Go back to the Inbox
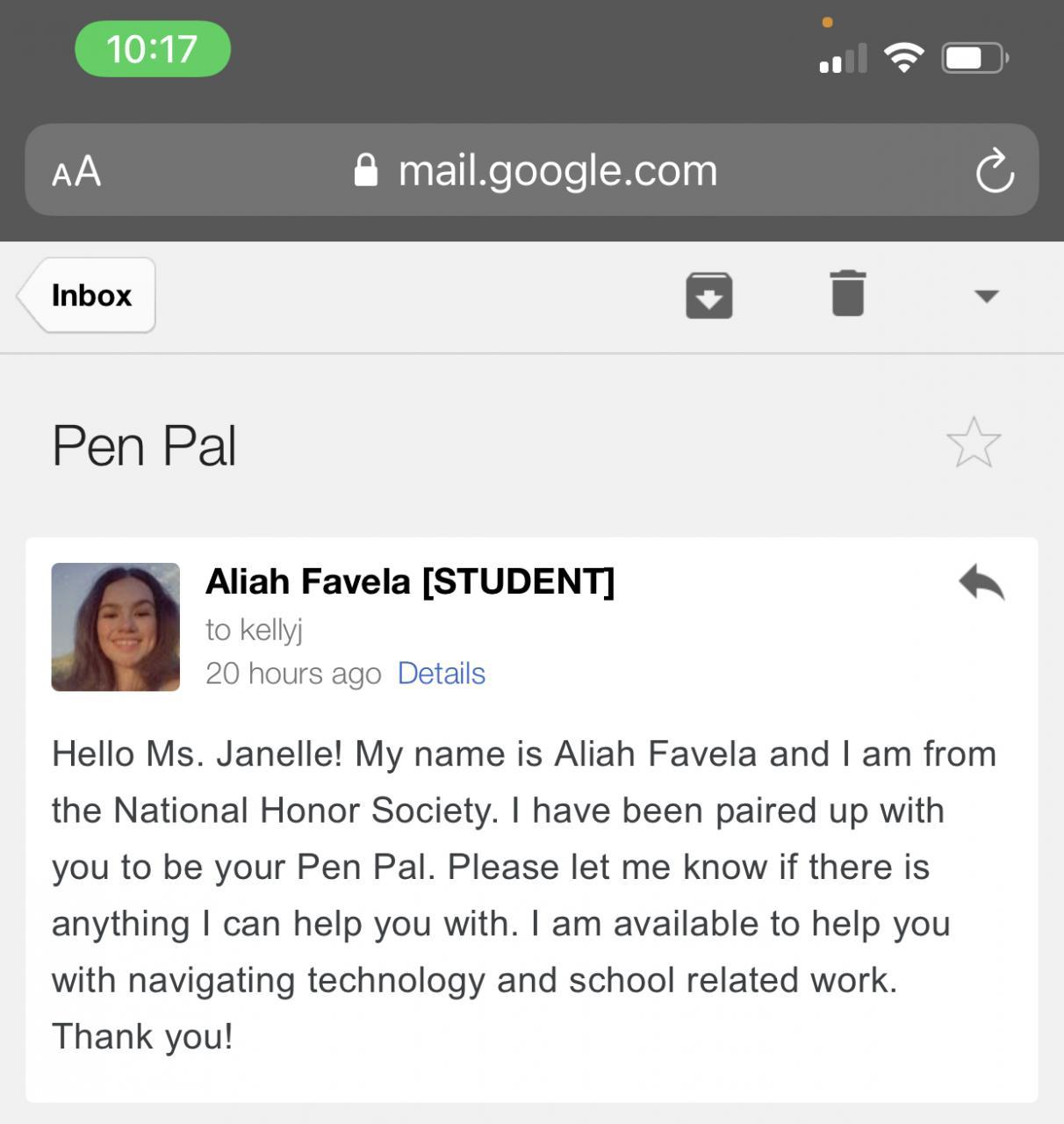 pos(88,295)
